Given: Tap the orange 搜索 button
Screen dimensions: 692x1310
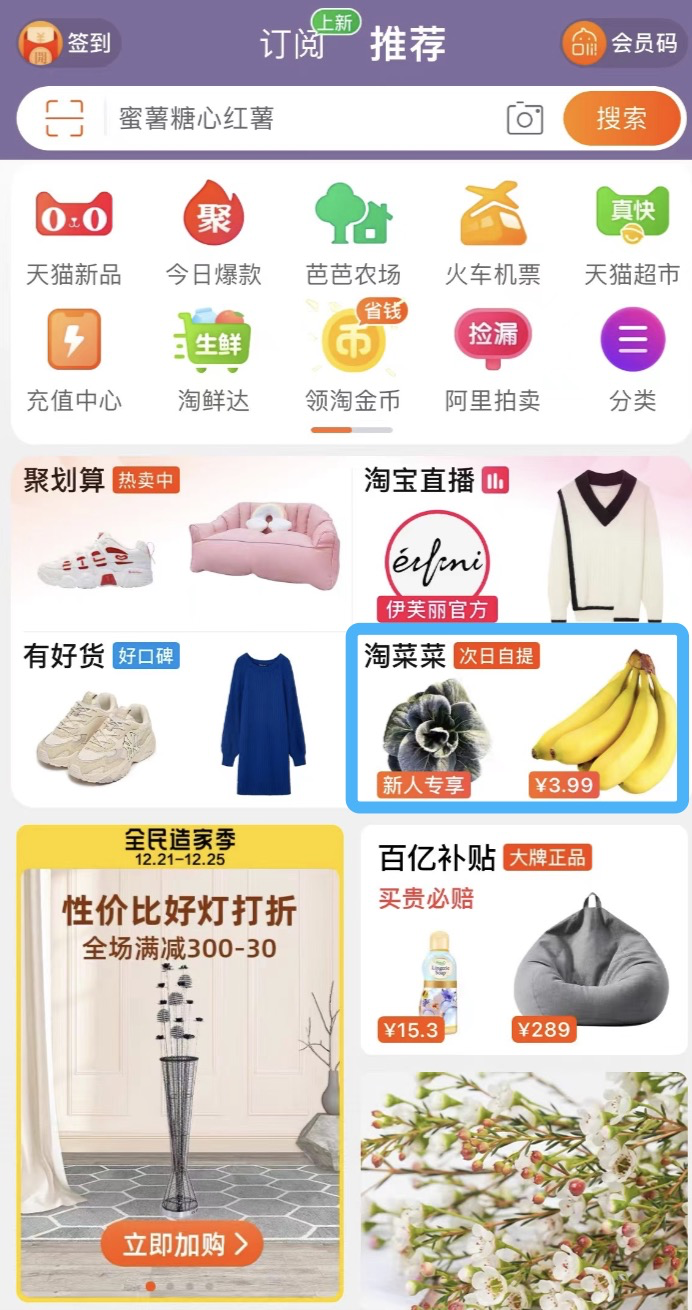Looking at the screenshot, I should tap(621, 119).
